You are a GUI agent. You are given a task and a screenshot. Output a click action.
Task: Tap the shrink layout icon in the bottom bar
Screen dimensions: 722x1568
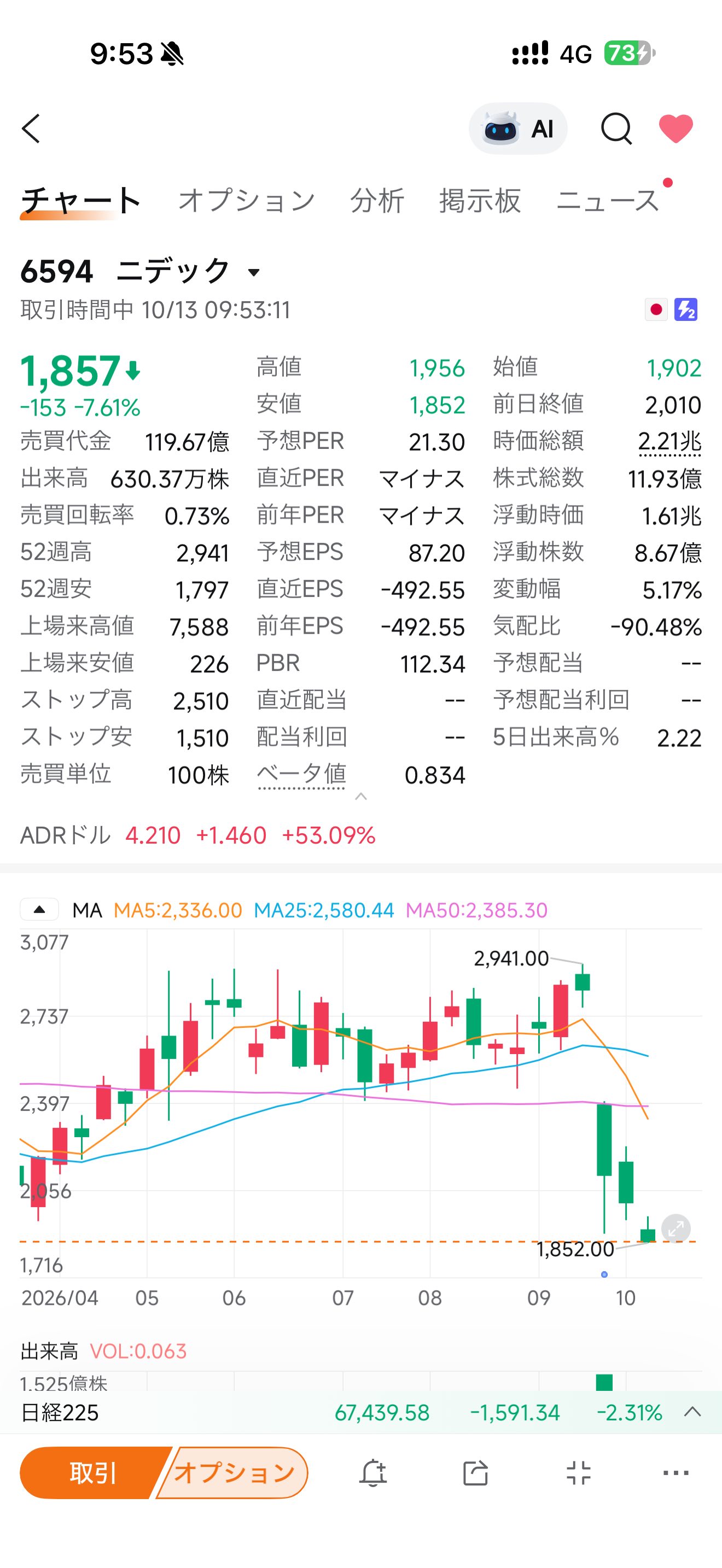578,1473
